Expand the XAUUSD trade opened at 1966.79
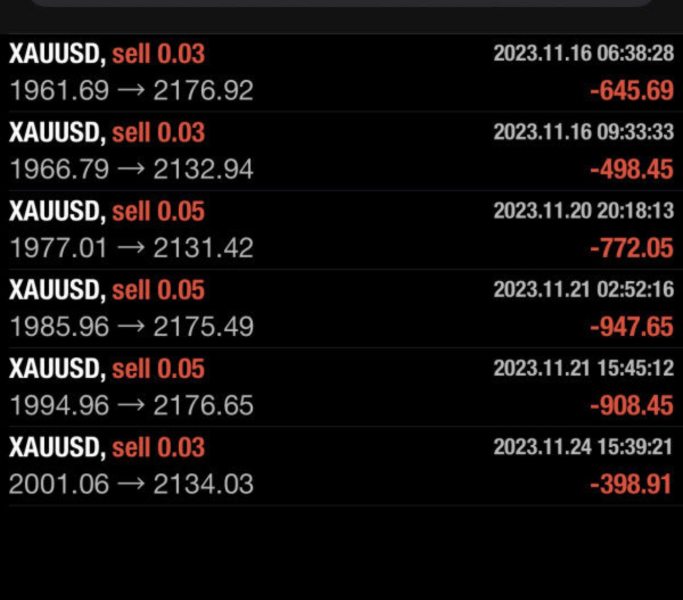The image size is (683, 600). 342,151
